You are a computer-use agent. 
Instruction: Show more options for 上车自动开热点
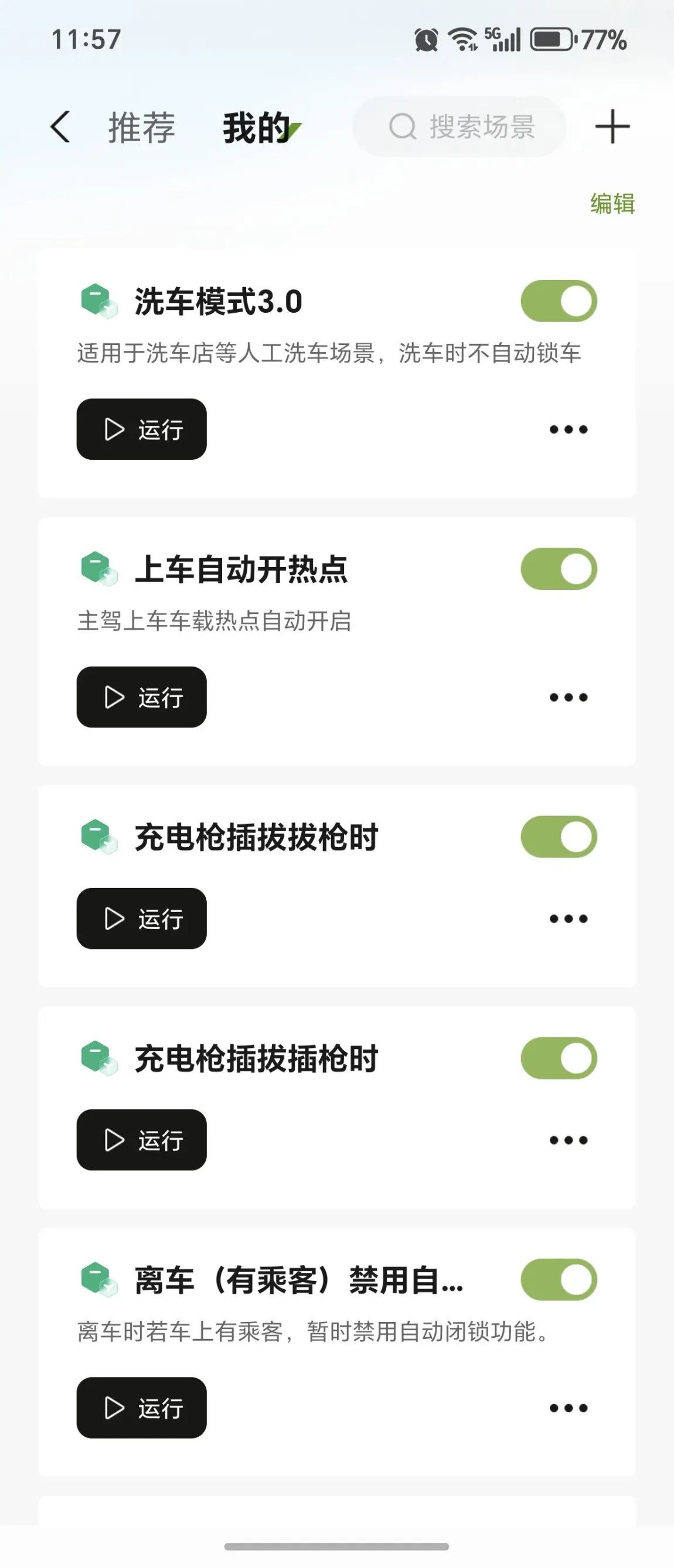(x=568, y=698)
